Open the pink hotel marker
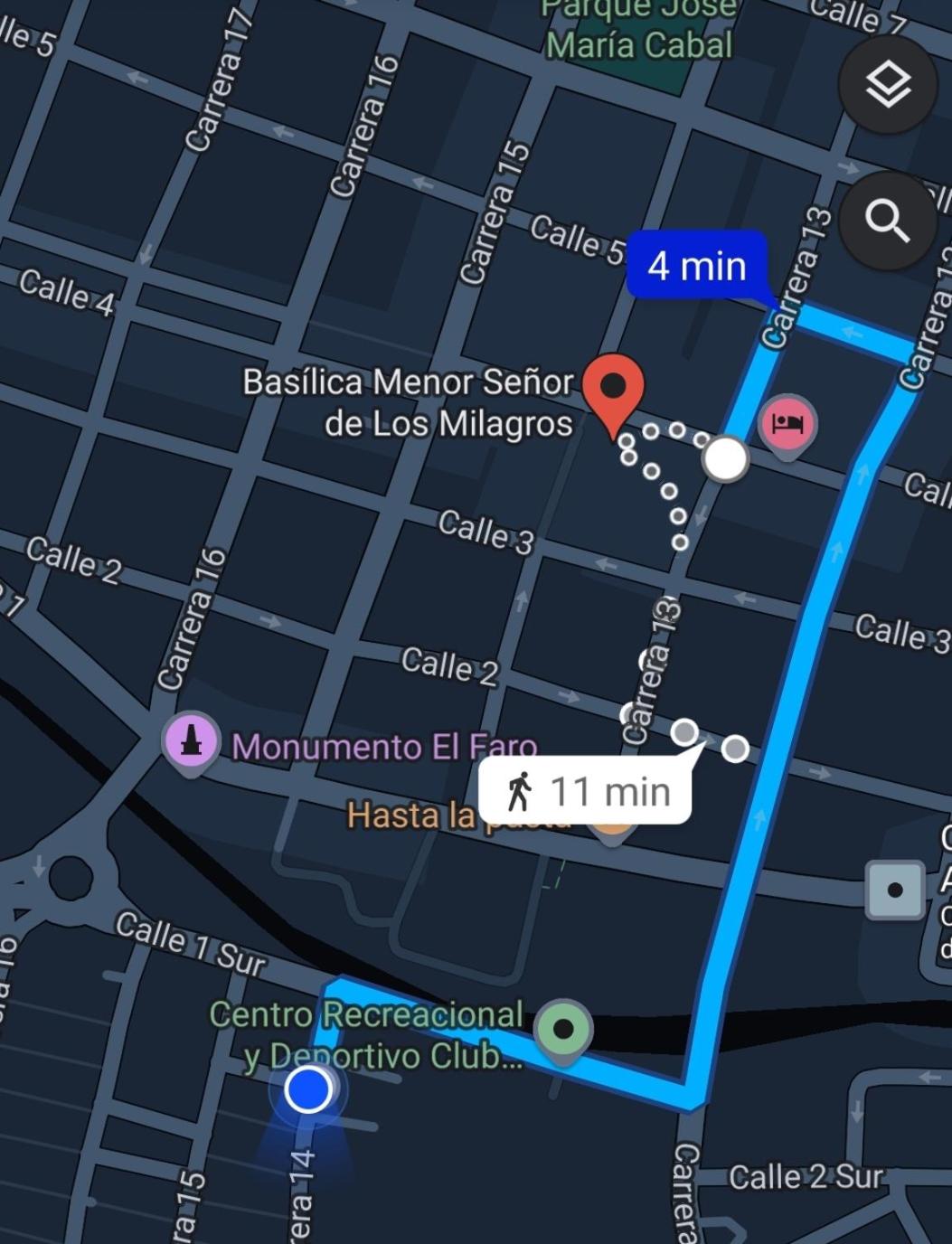 pyautogui.click(x=788, y=423)
